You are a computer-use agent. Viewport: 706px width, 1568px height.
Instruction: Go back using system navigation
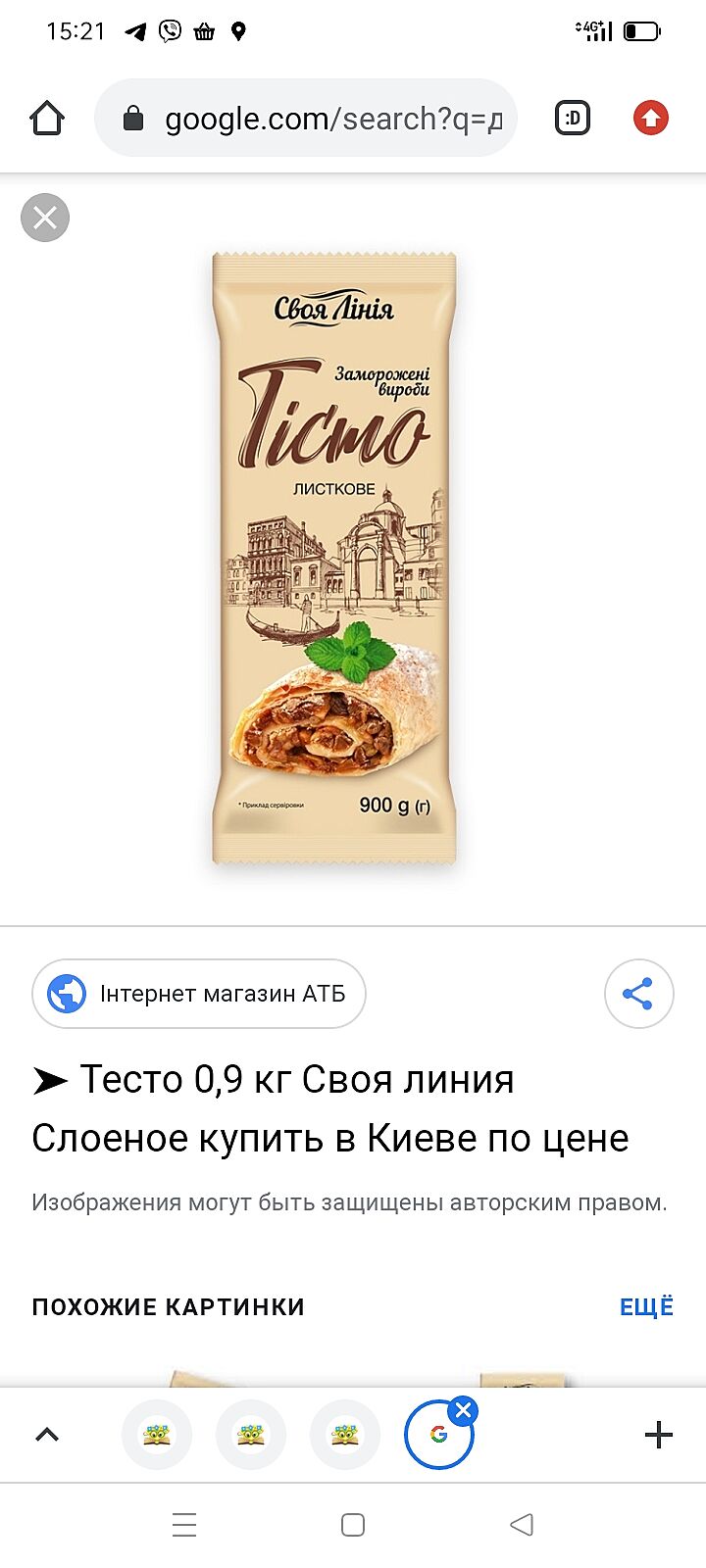522,1525
